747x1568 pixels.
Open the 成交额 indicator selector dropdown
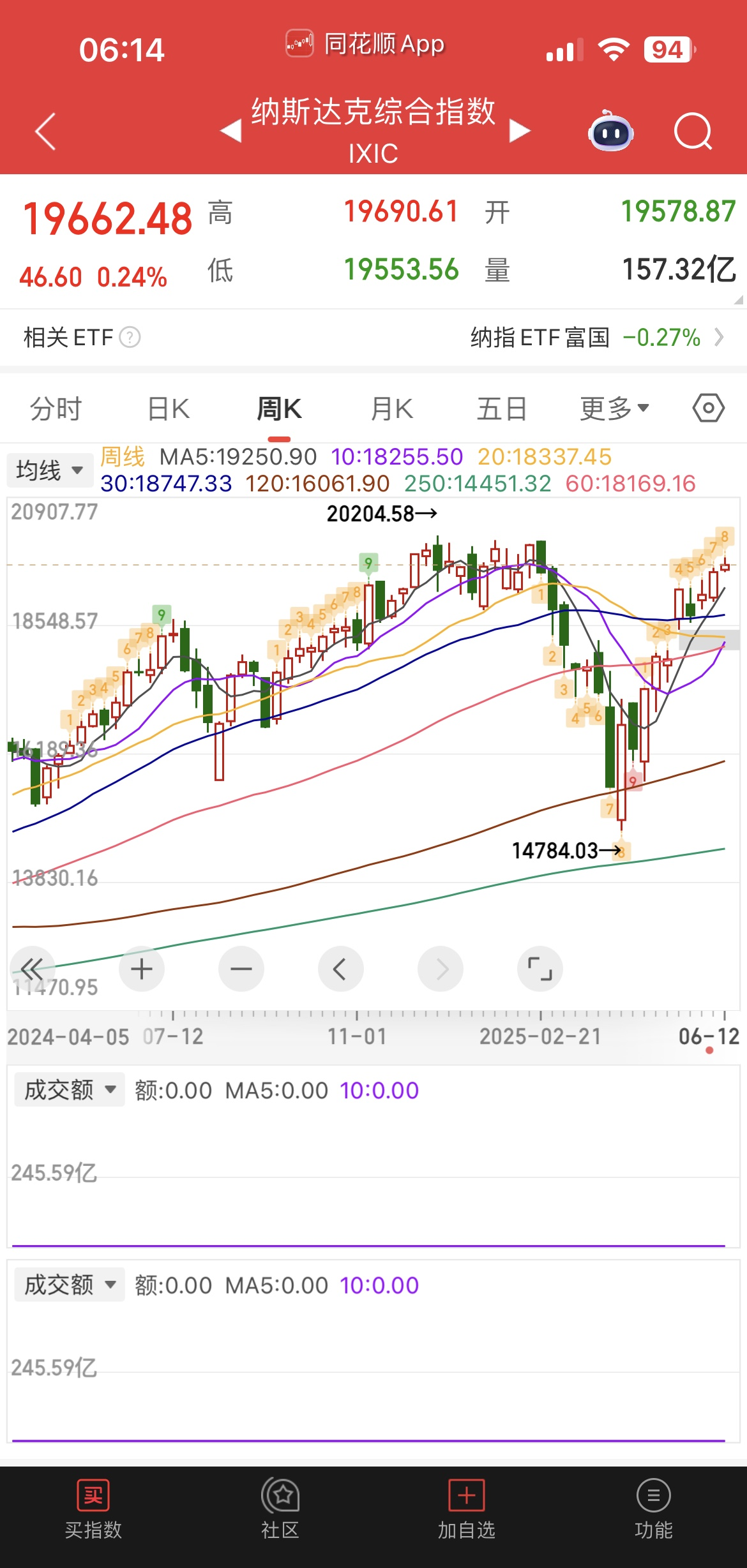(x=68, y=1089)
